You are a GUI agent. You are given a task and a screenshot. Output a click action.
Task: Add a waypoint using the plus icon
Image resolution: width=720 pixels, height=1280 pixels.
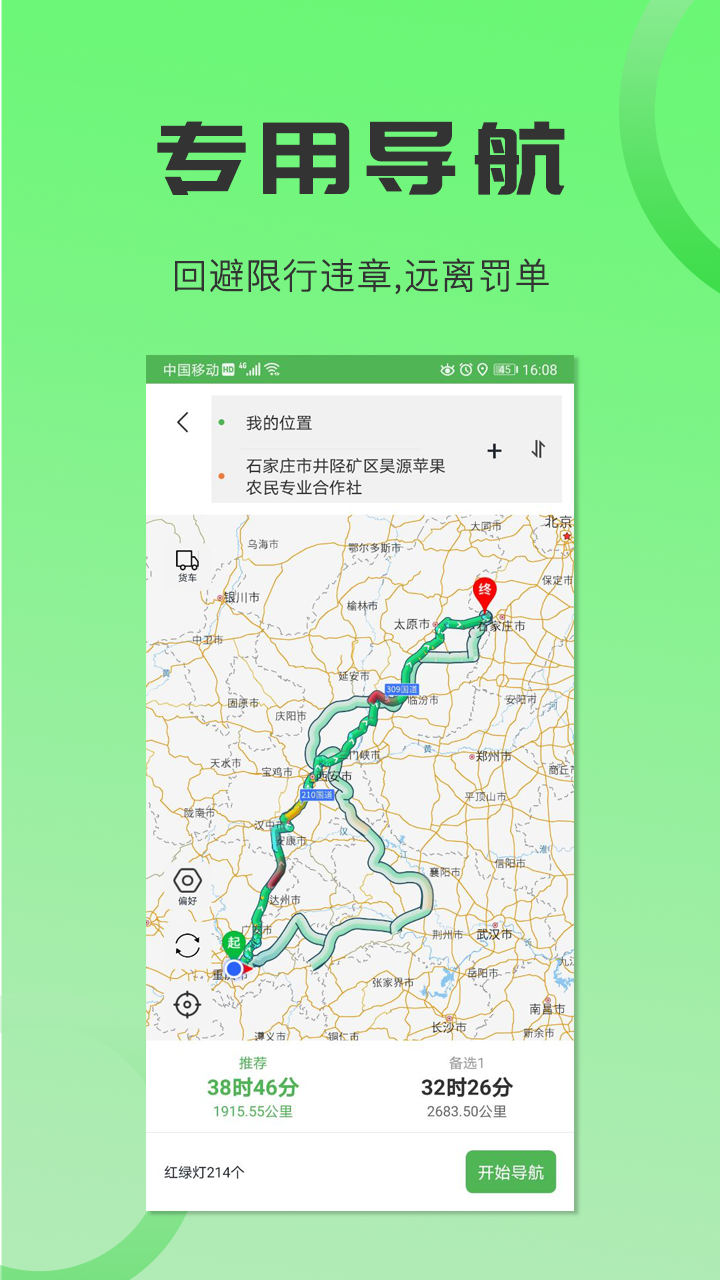point(494,451)
